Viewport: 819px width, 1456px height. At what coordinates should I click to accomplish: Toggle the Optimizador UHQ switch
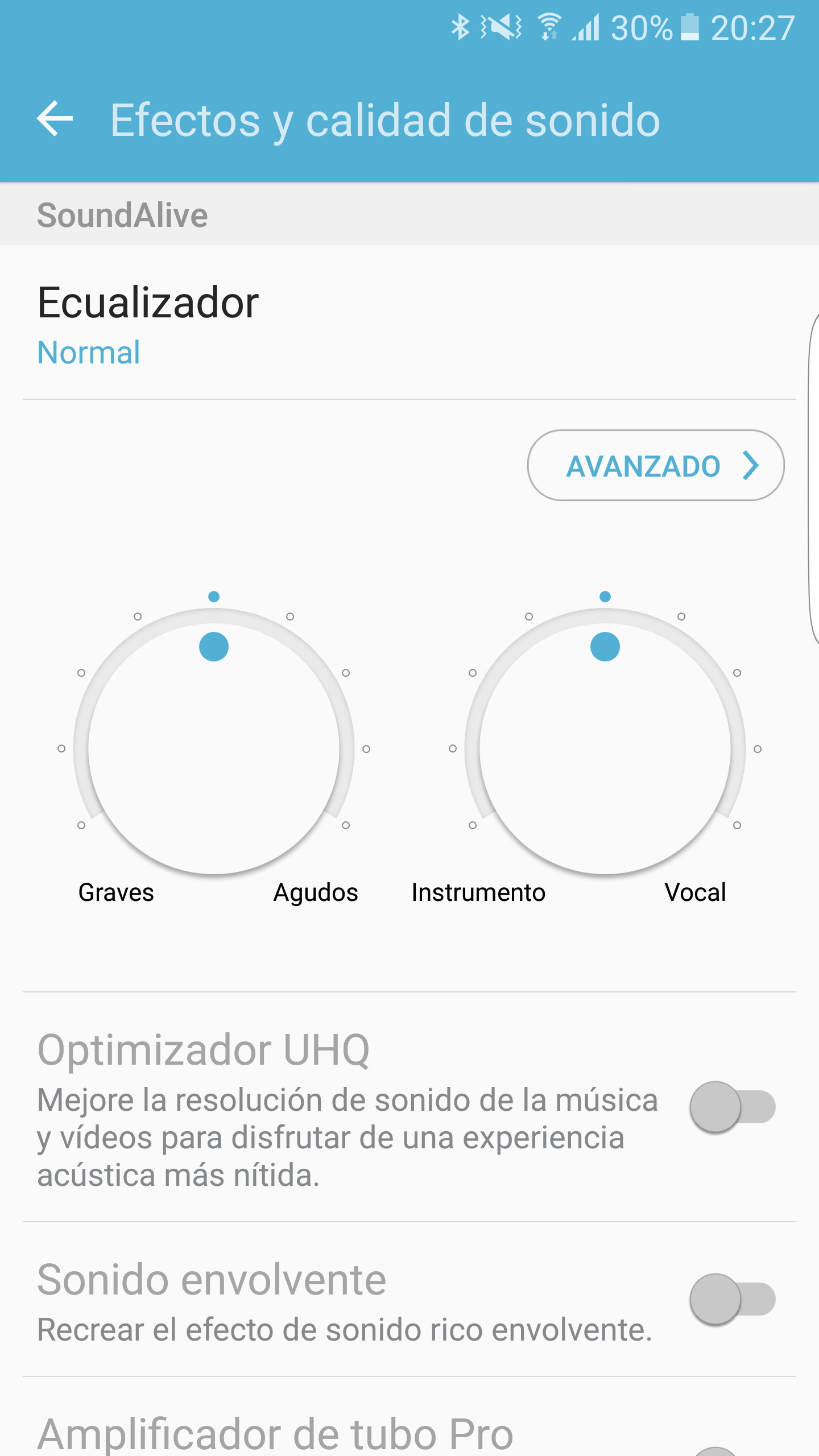[x=732, y=1107]
